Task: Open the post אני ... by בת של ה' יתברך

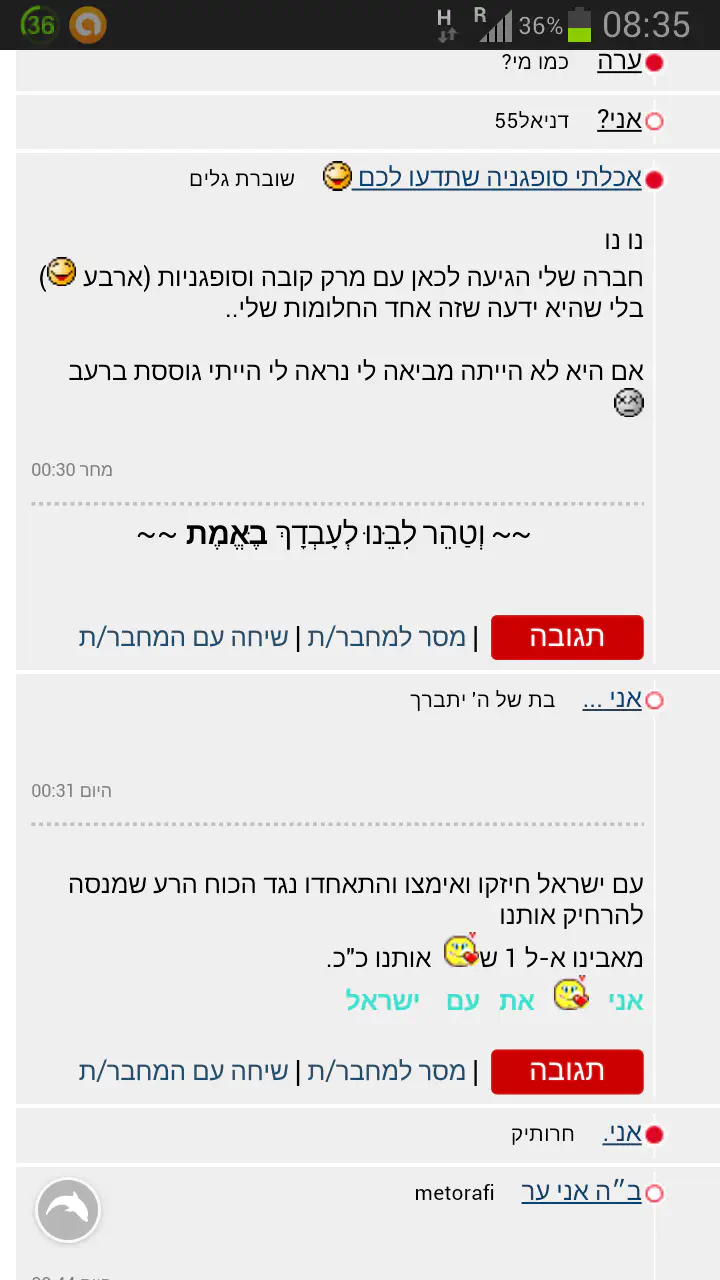Action: (611, 700)
